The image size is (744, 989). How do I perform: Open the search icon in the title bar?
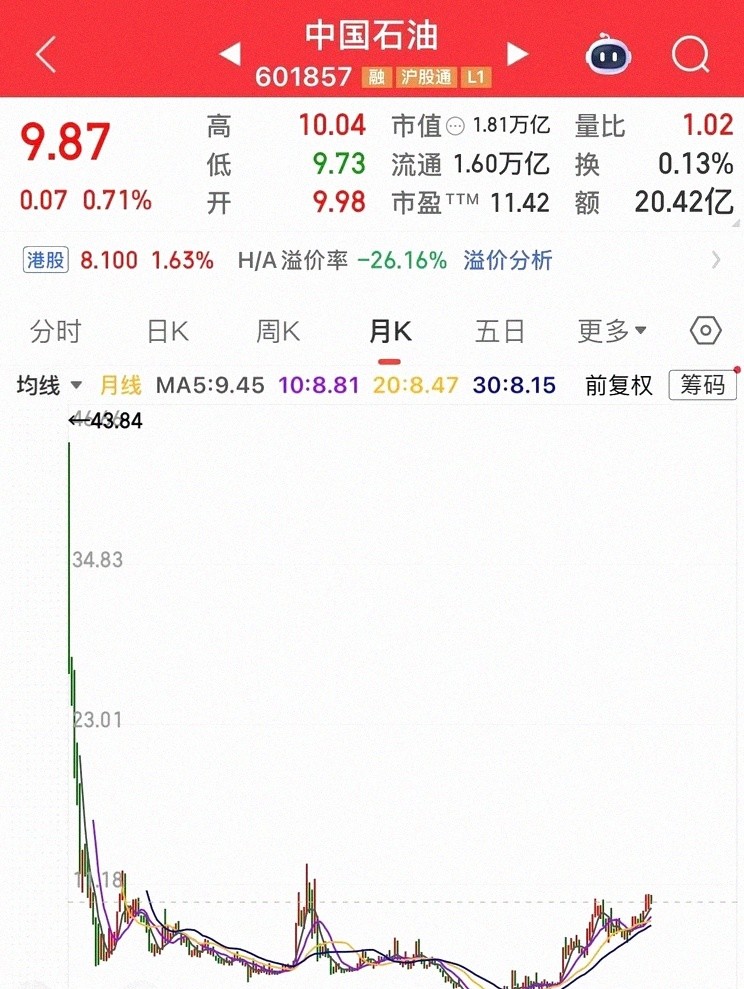tap(690, 54)
